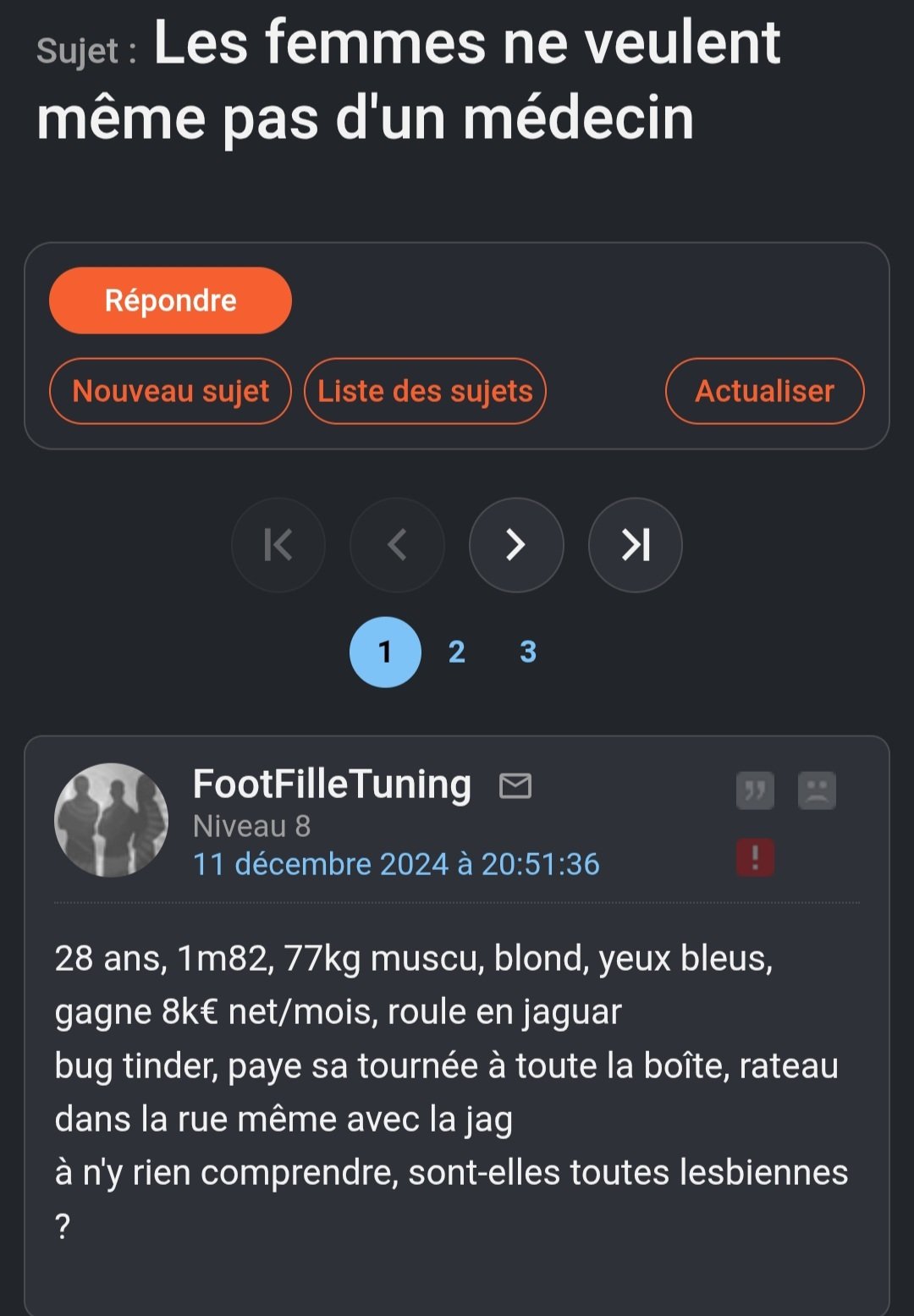
Task: Tap the Répondre button
Action: [170, 300]
